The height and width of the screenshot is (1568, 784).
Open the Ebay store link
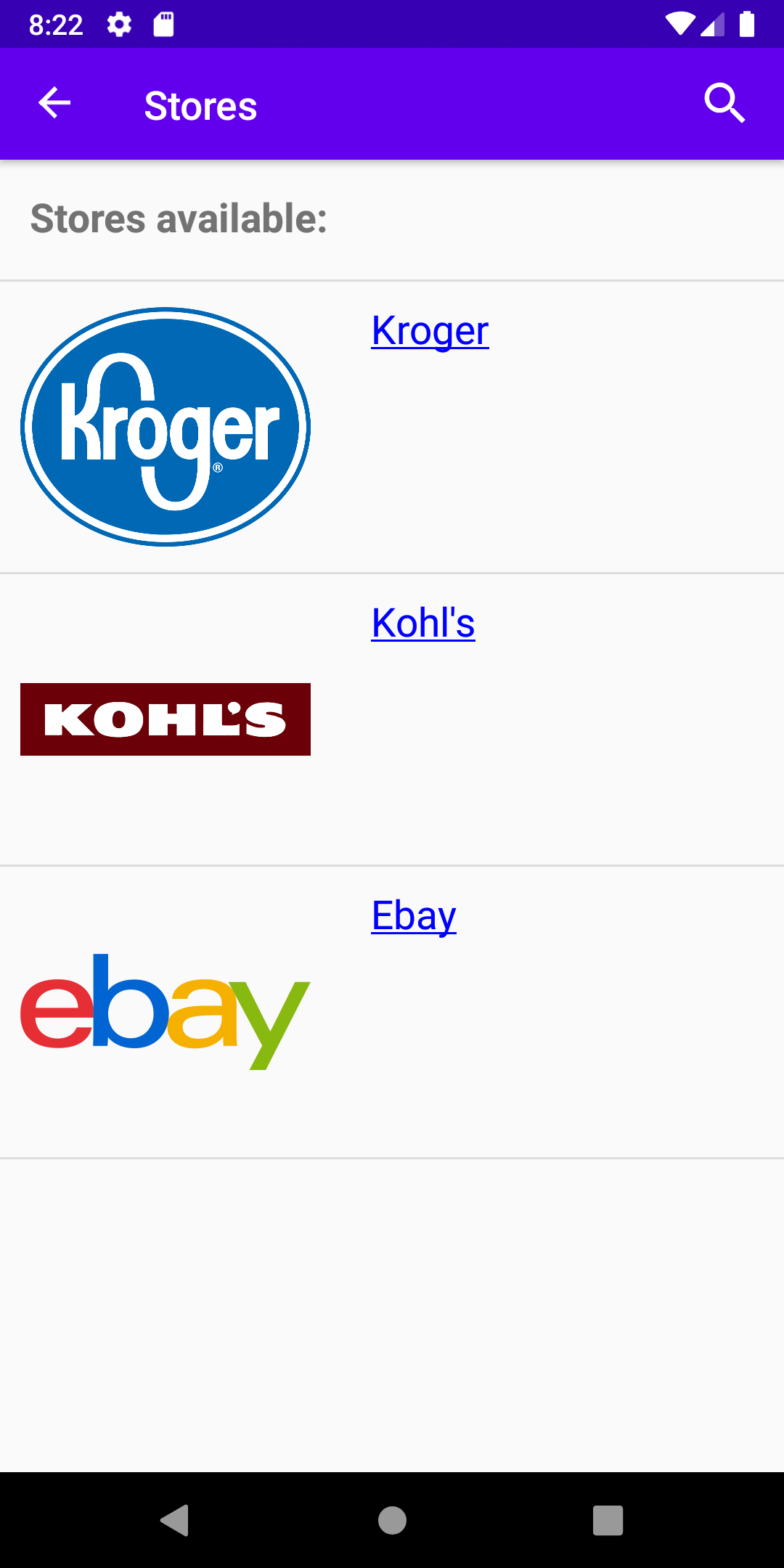[414, 915]
